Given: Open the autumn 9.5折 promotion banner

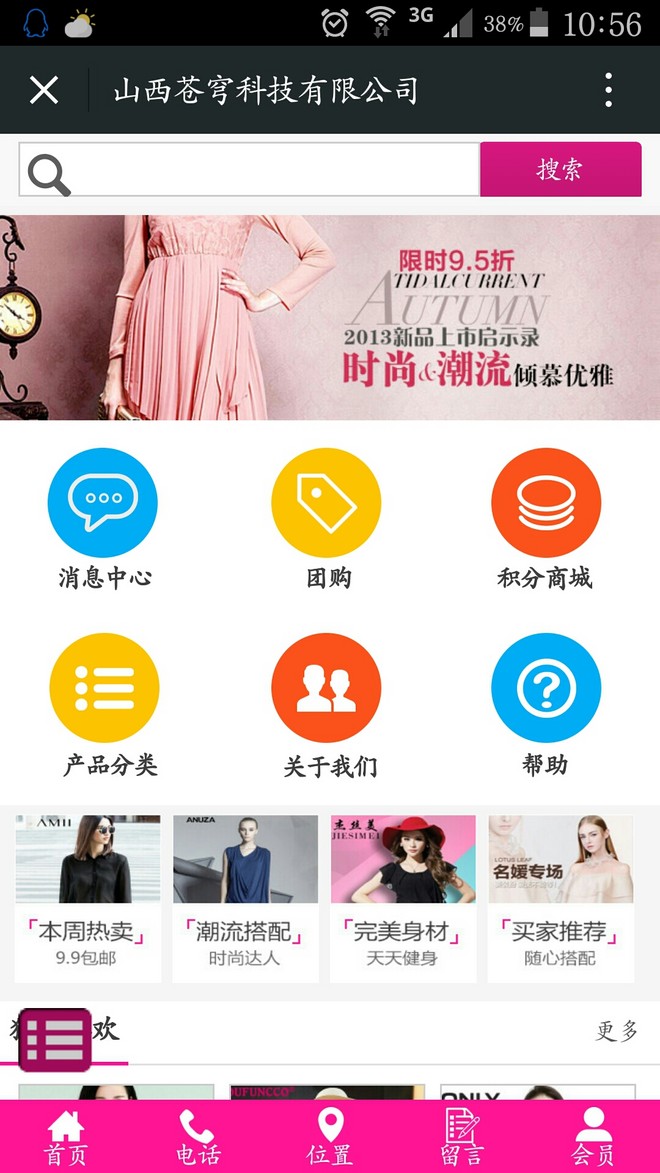Looking at the screenshot, I should click(330, 317).
